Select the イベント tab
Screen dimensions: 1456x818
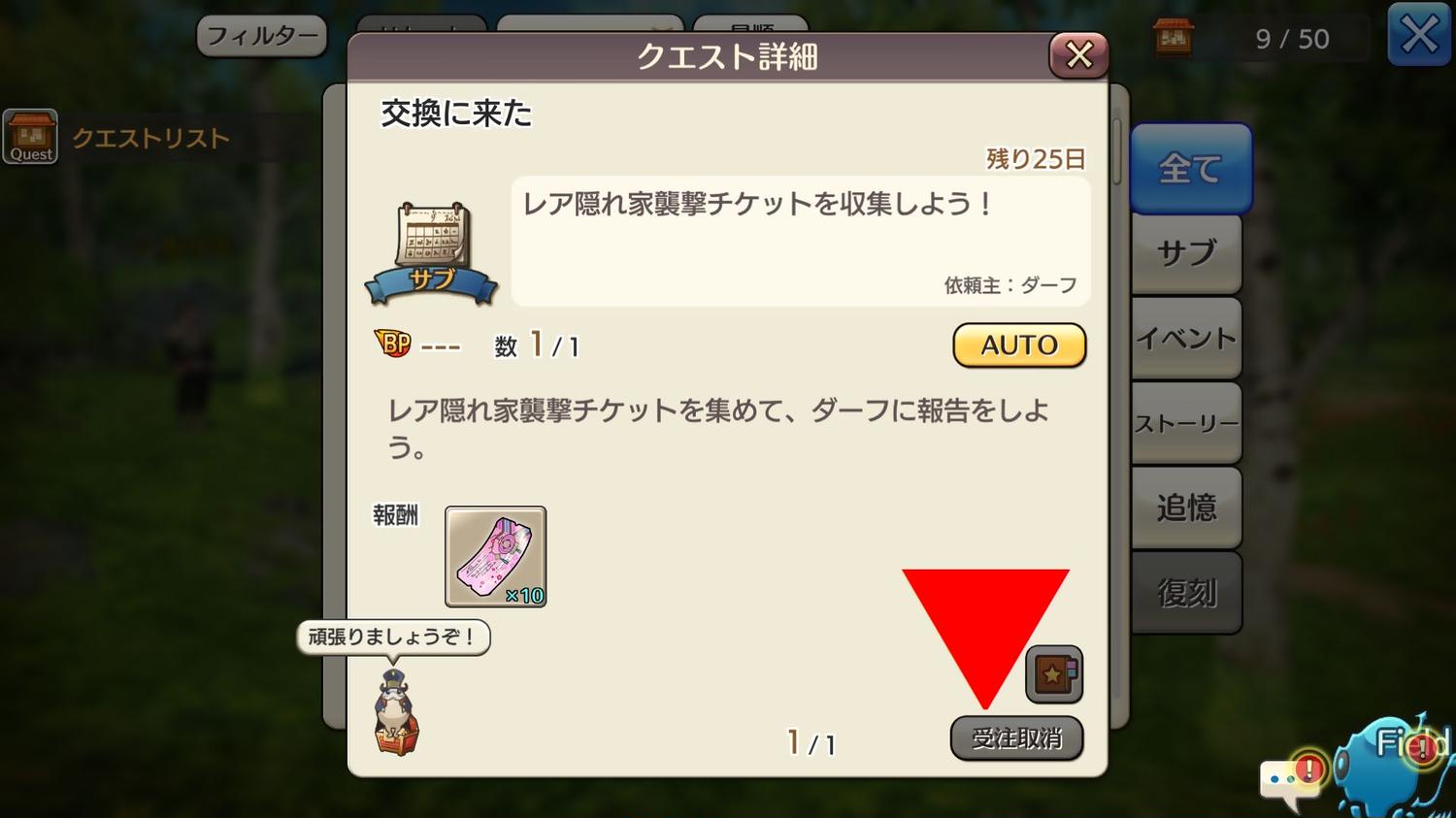1186,338
